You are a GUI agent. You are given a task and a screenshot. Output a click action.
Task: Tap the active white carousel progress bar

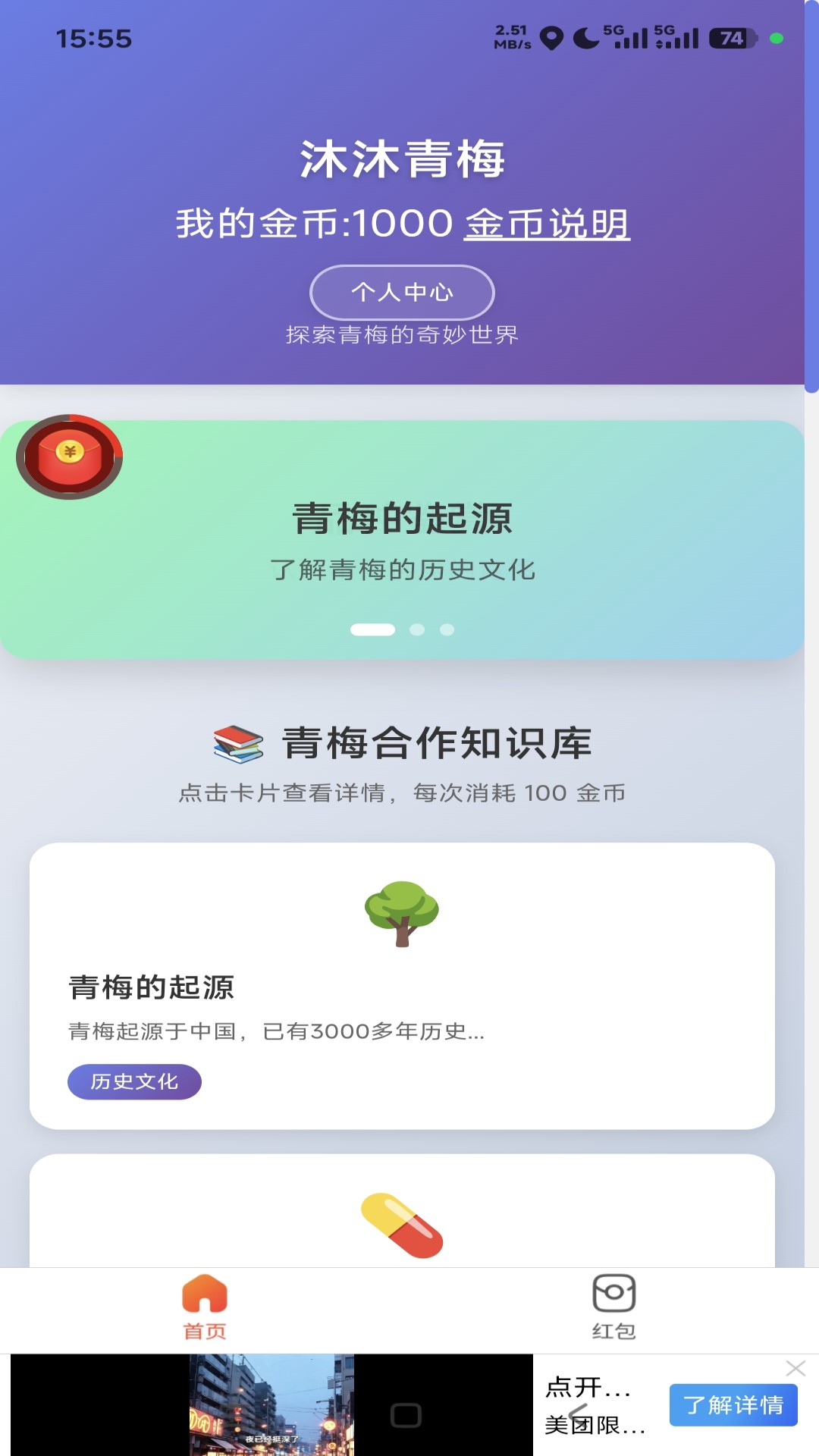[373, 629]
